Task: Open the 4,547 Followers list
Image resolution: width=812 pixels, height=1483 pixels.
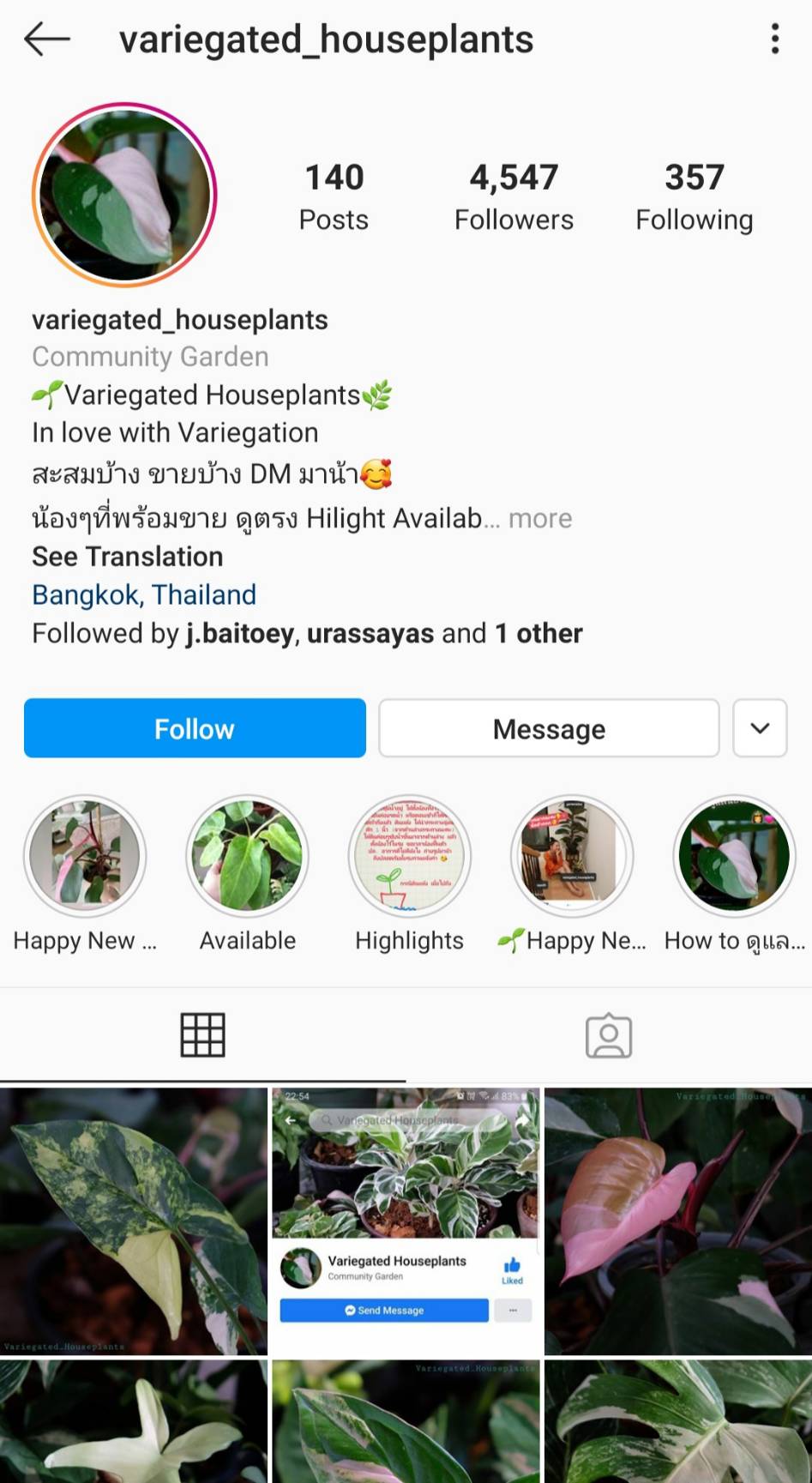Action: [x=514, y=197]
